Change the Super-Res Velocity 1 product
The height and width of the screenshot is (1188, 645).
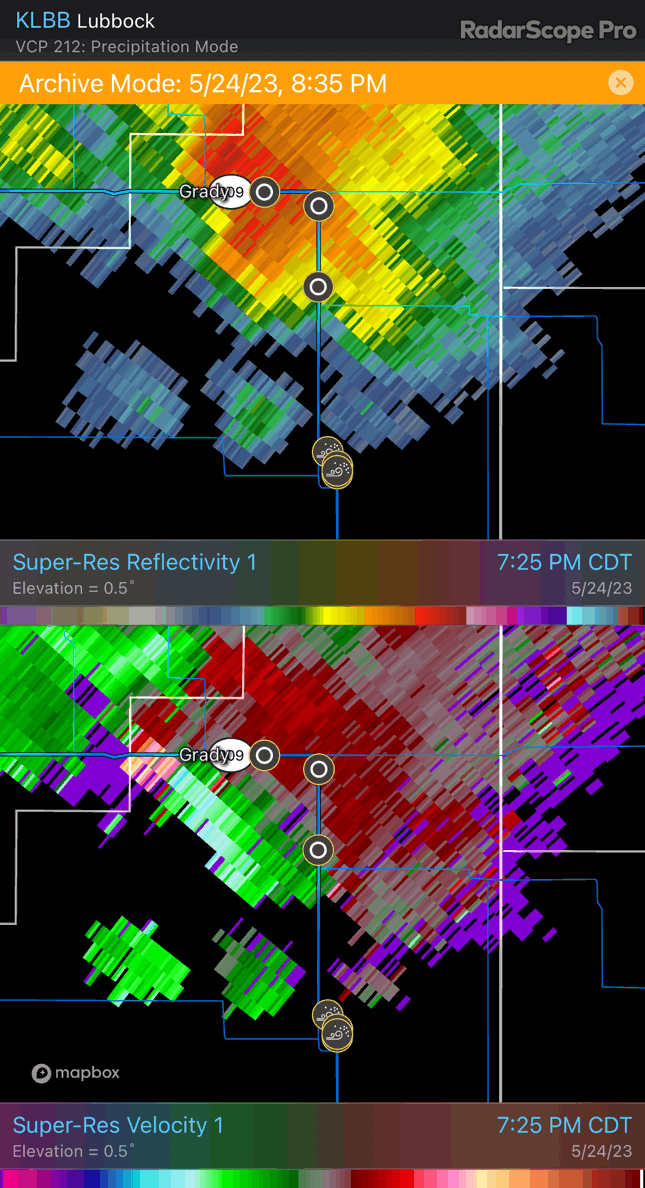[118, 1125]
